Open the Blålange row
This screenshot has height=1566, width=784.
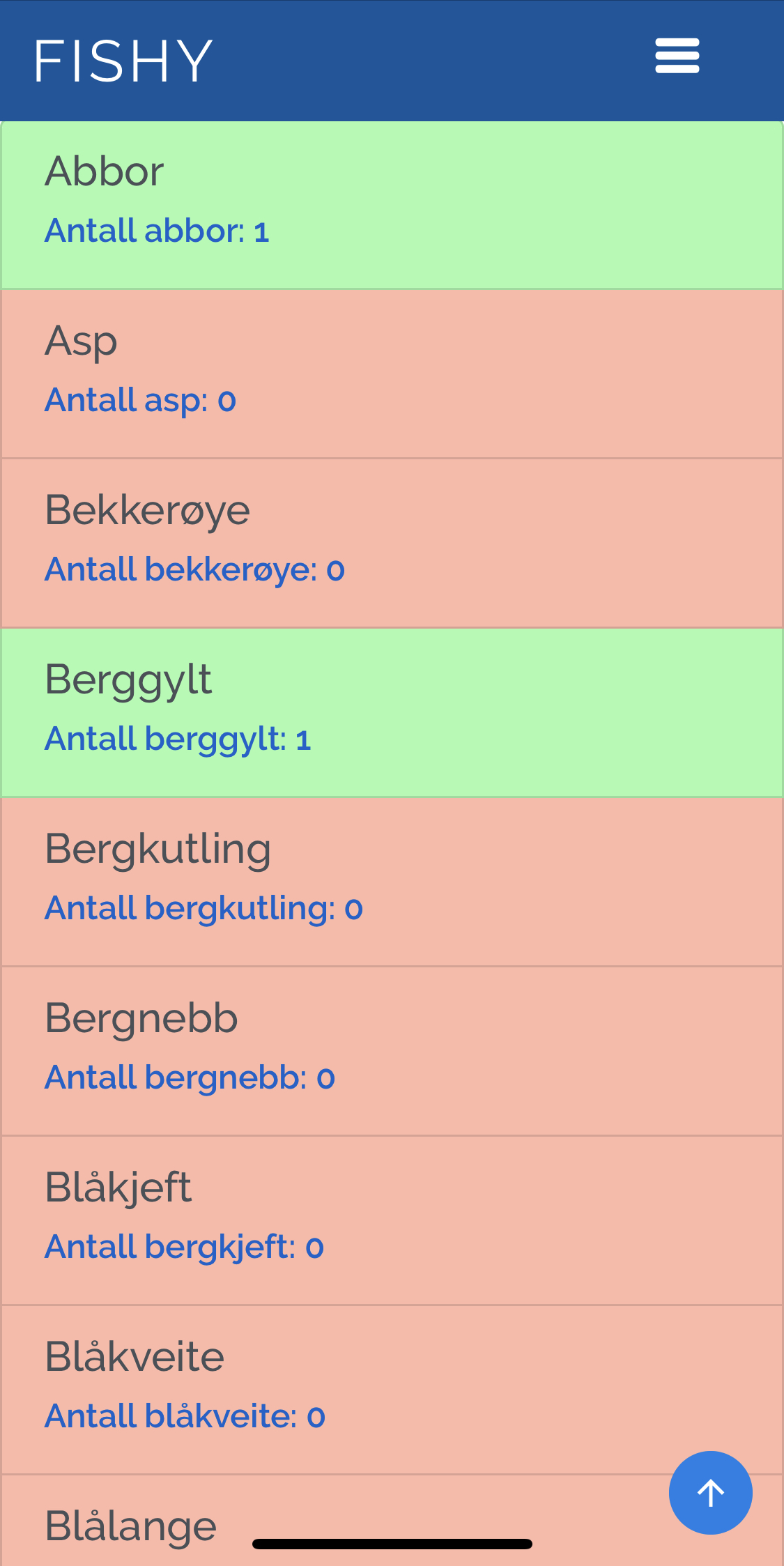tap(131, 1525)
